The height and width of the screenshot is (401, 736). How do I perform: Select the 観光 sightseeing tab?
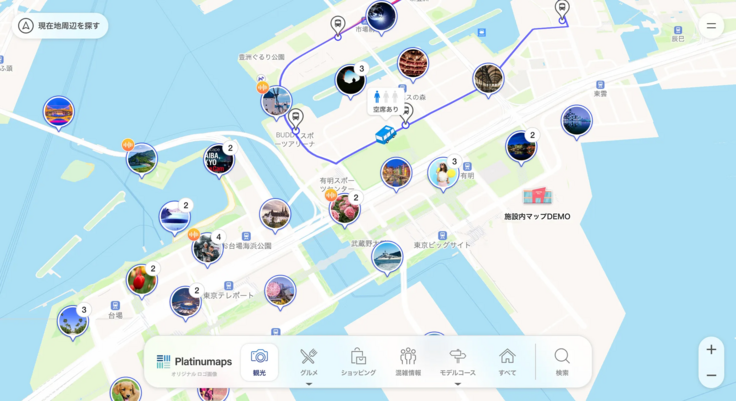click(259, 361)
